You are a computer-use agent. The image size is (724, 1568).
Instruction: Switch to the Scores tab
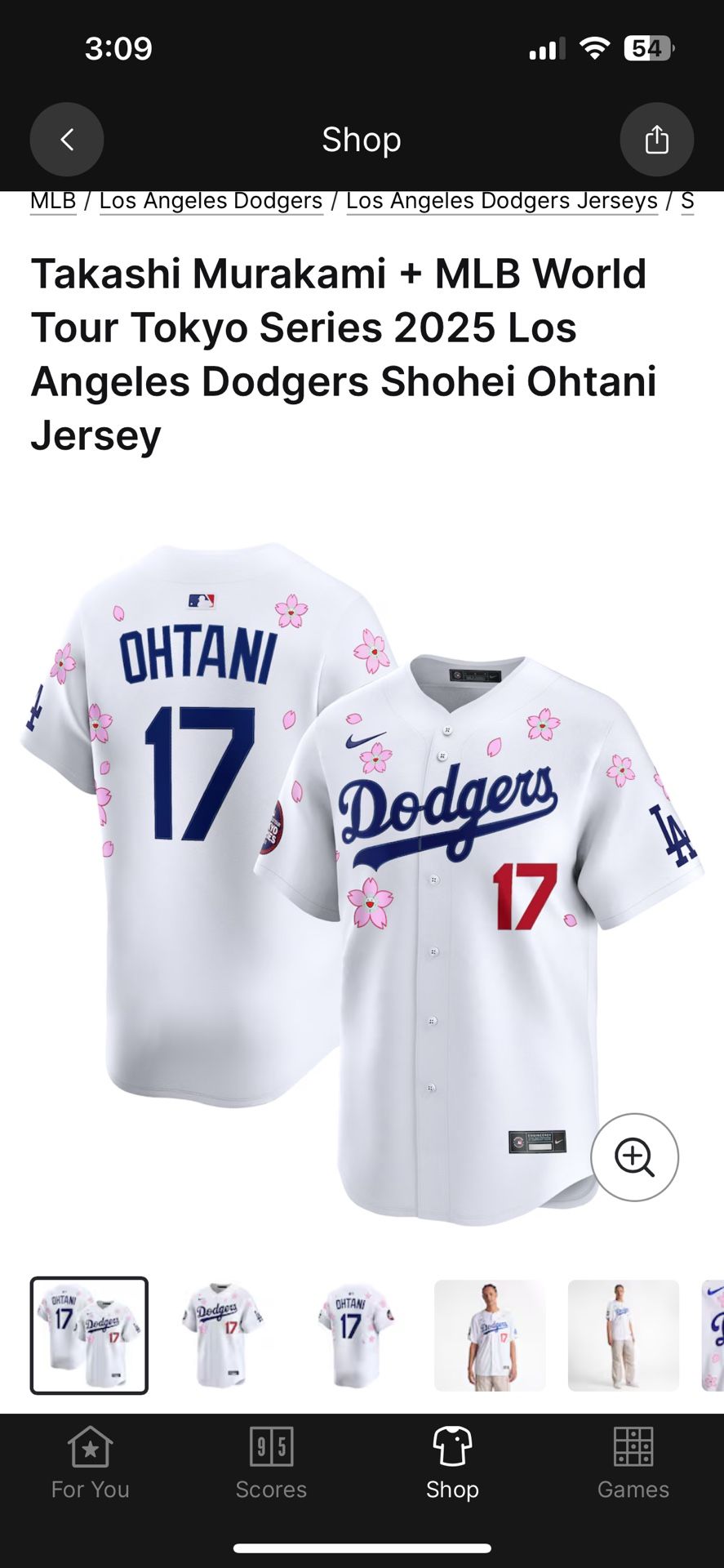(270, 1464)
